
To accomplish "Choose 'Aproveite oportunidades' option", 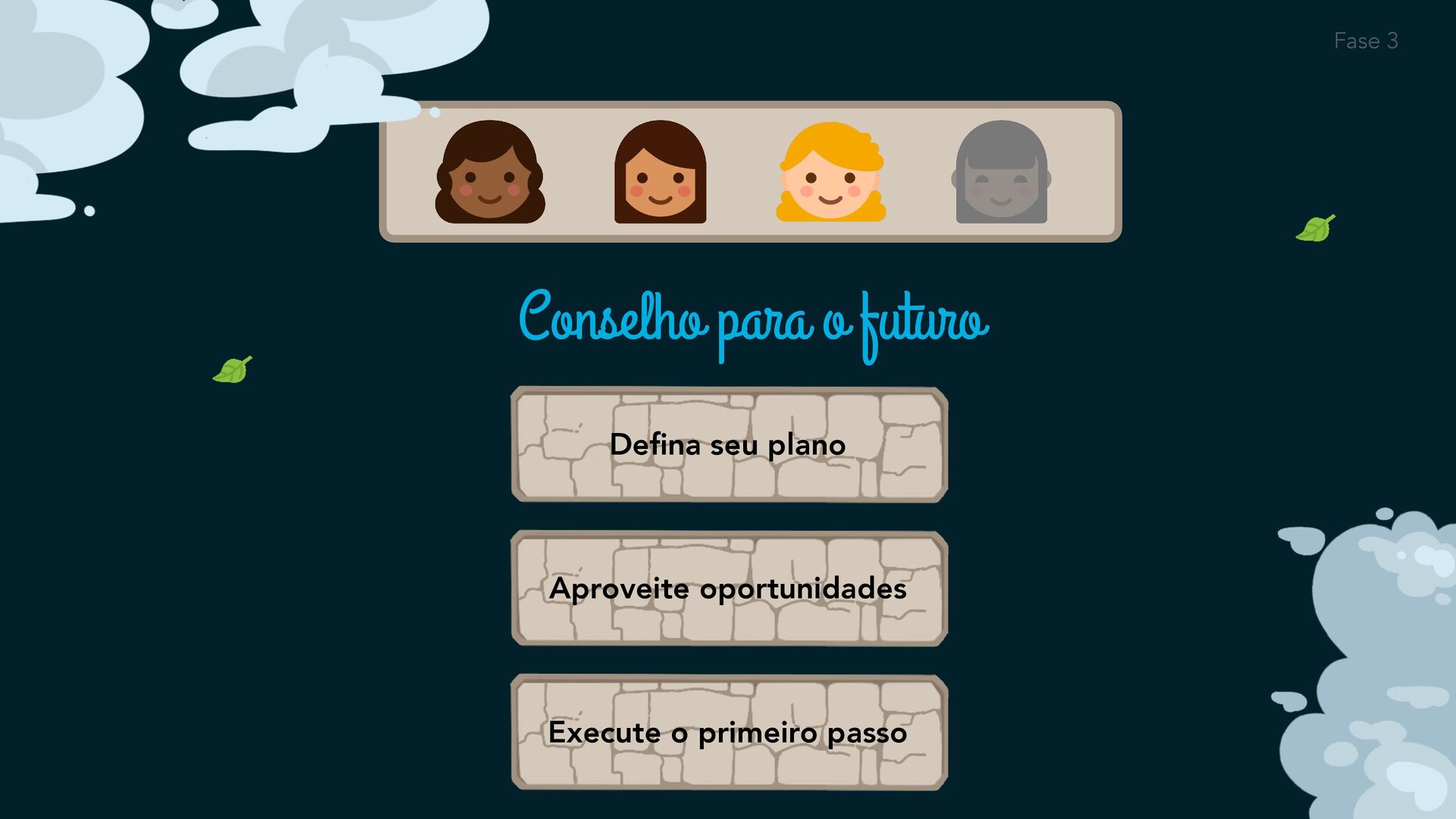I will point(729,588).
